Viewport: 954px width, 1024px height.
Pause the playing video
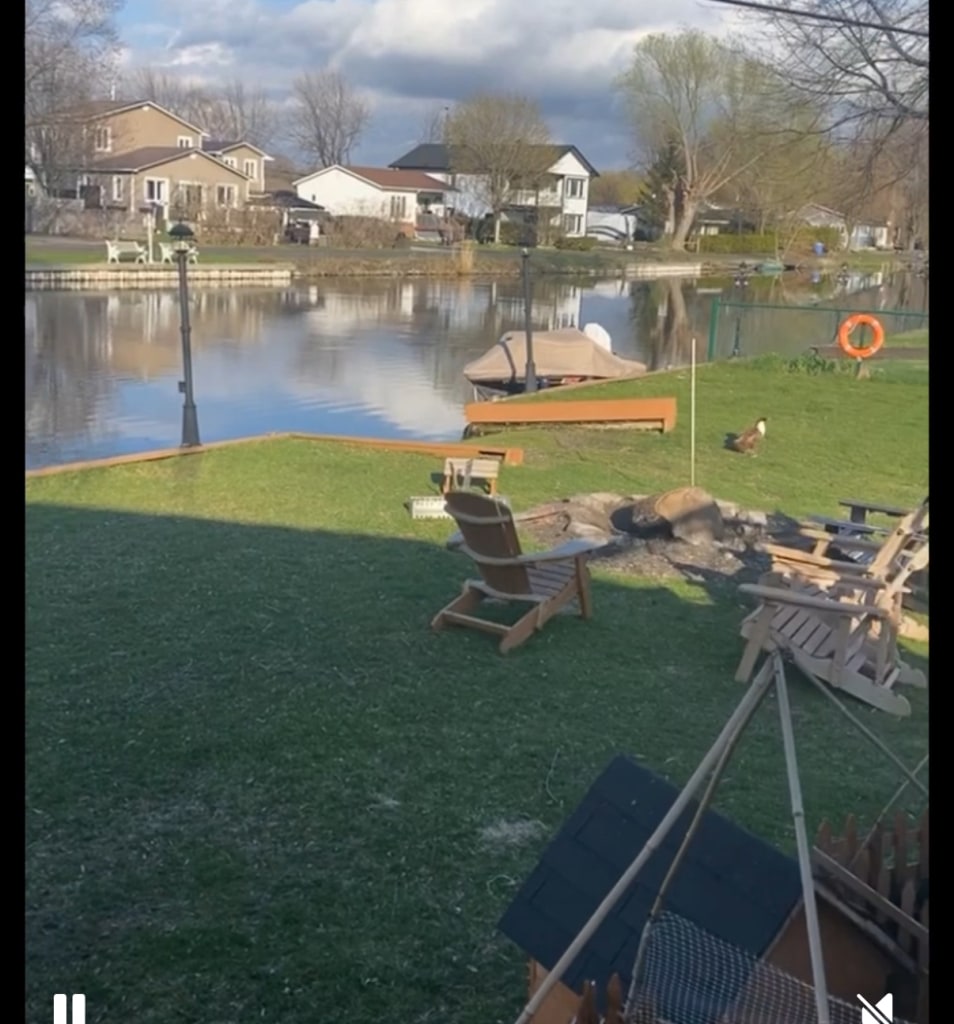pos(69,1007)
